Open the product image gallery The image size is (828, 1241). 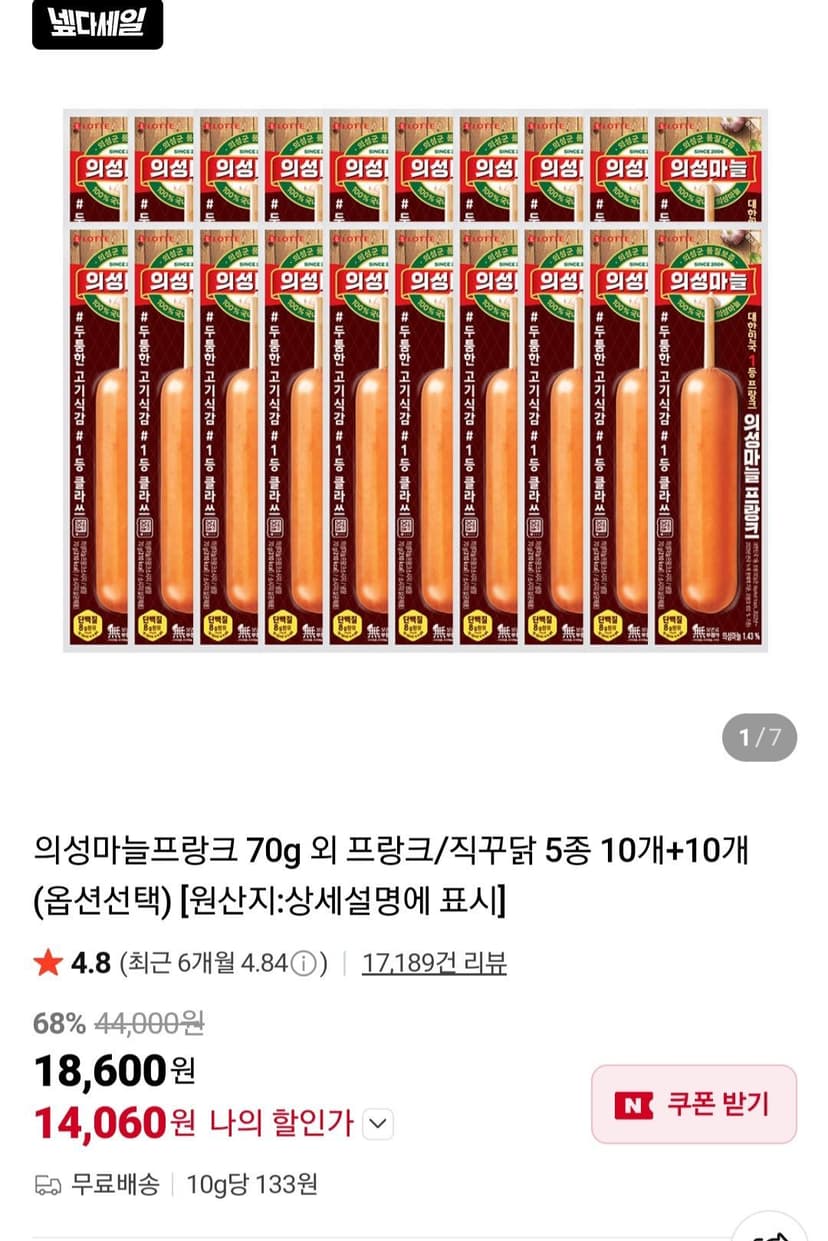[x=415, y=380]
